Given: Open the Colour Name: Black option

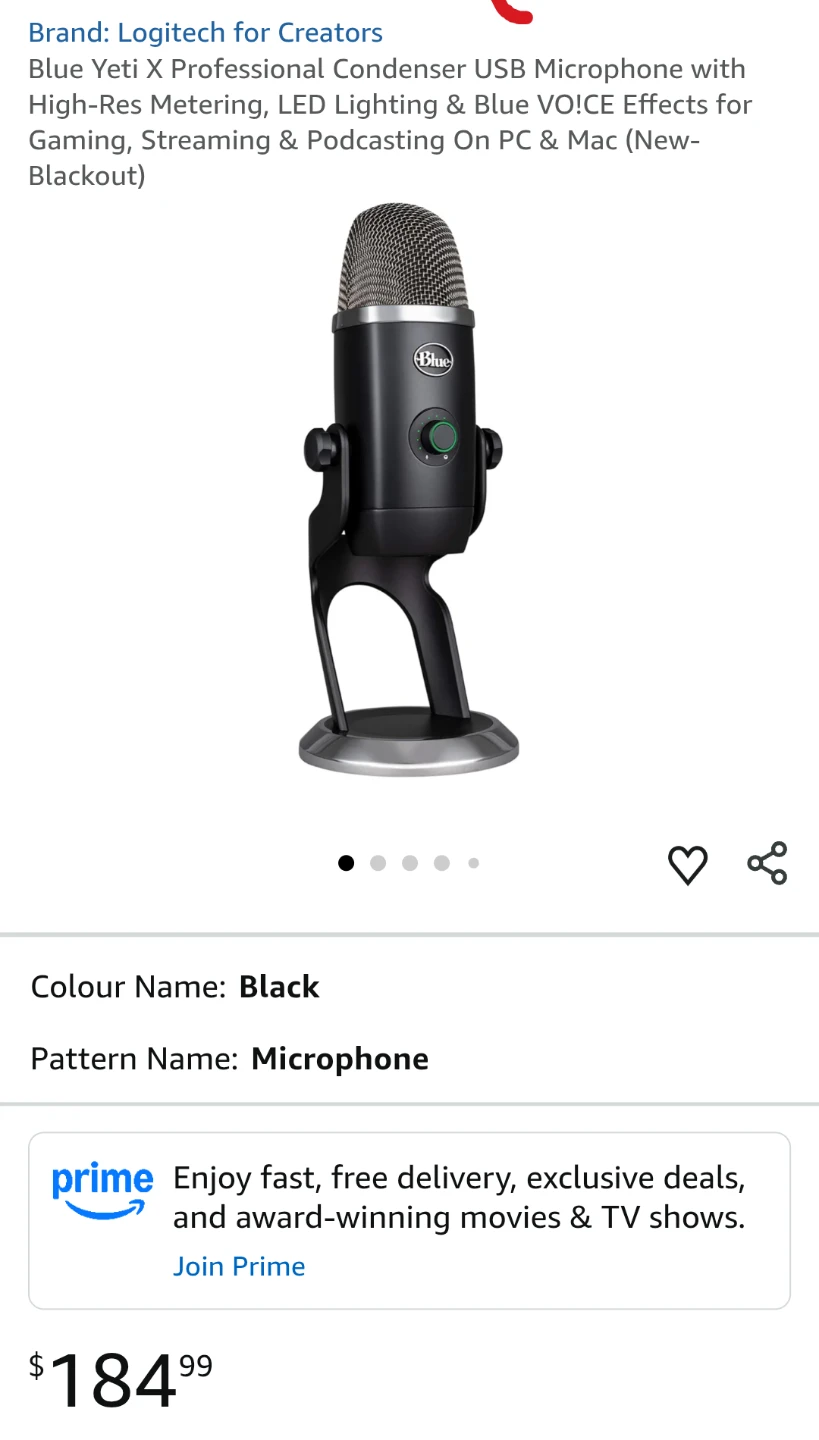Looking at the screenshot, I should (175, 986).
